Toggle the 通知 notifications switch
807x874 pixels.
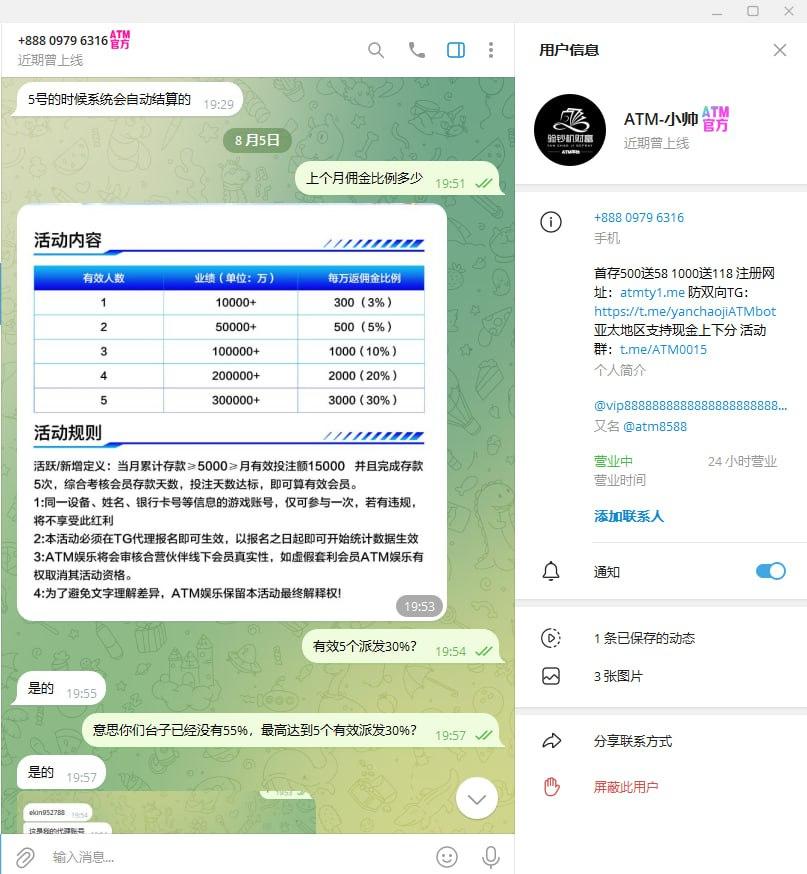(770, 571)
